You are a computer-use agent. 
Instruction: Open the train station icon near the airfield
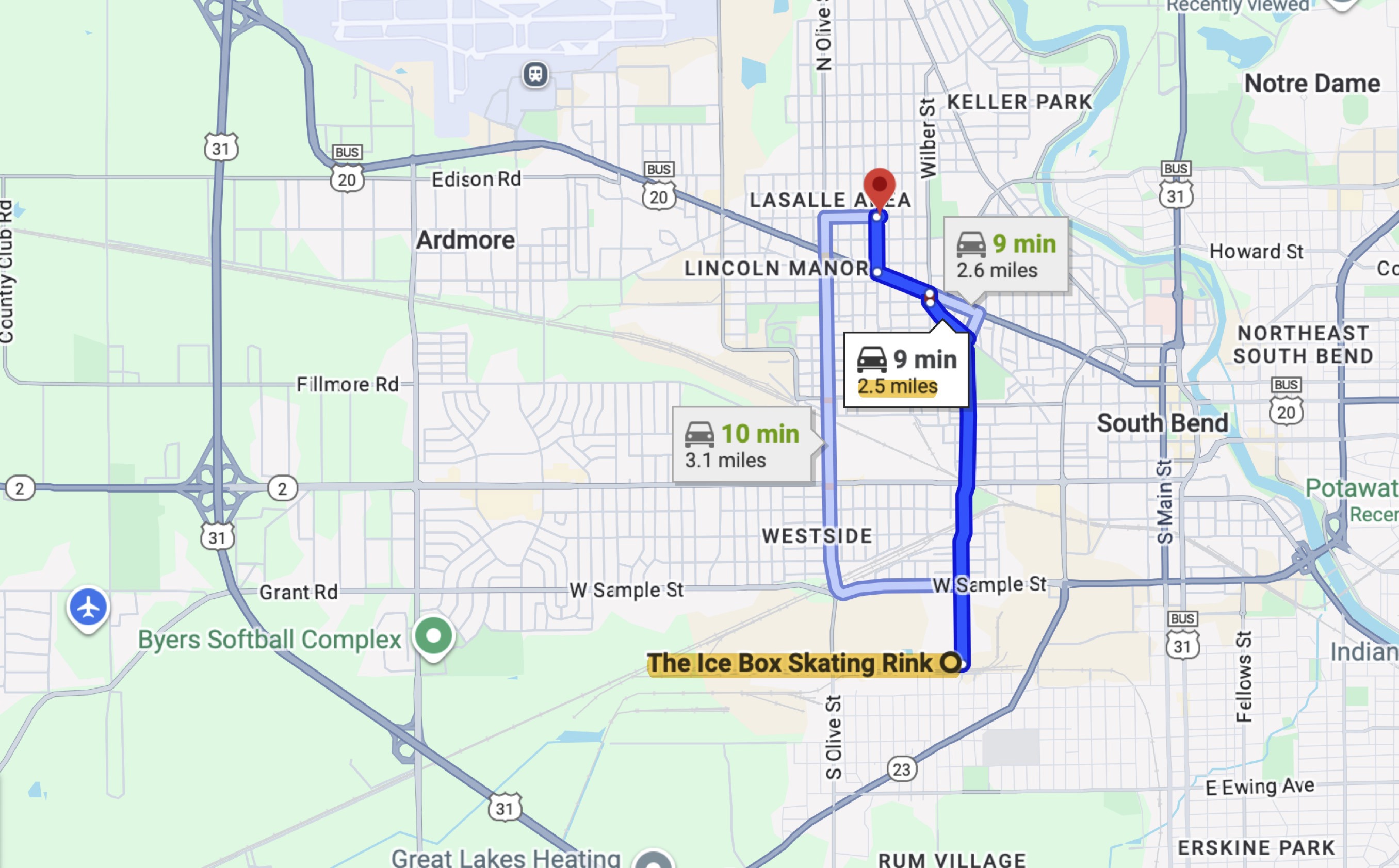point(535,75)
